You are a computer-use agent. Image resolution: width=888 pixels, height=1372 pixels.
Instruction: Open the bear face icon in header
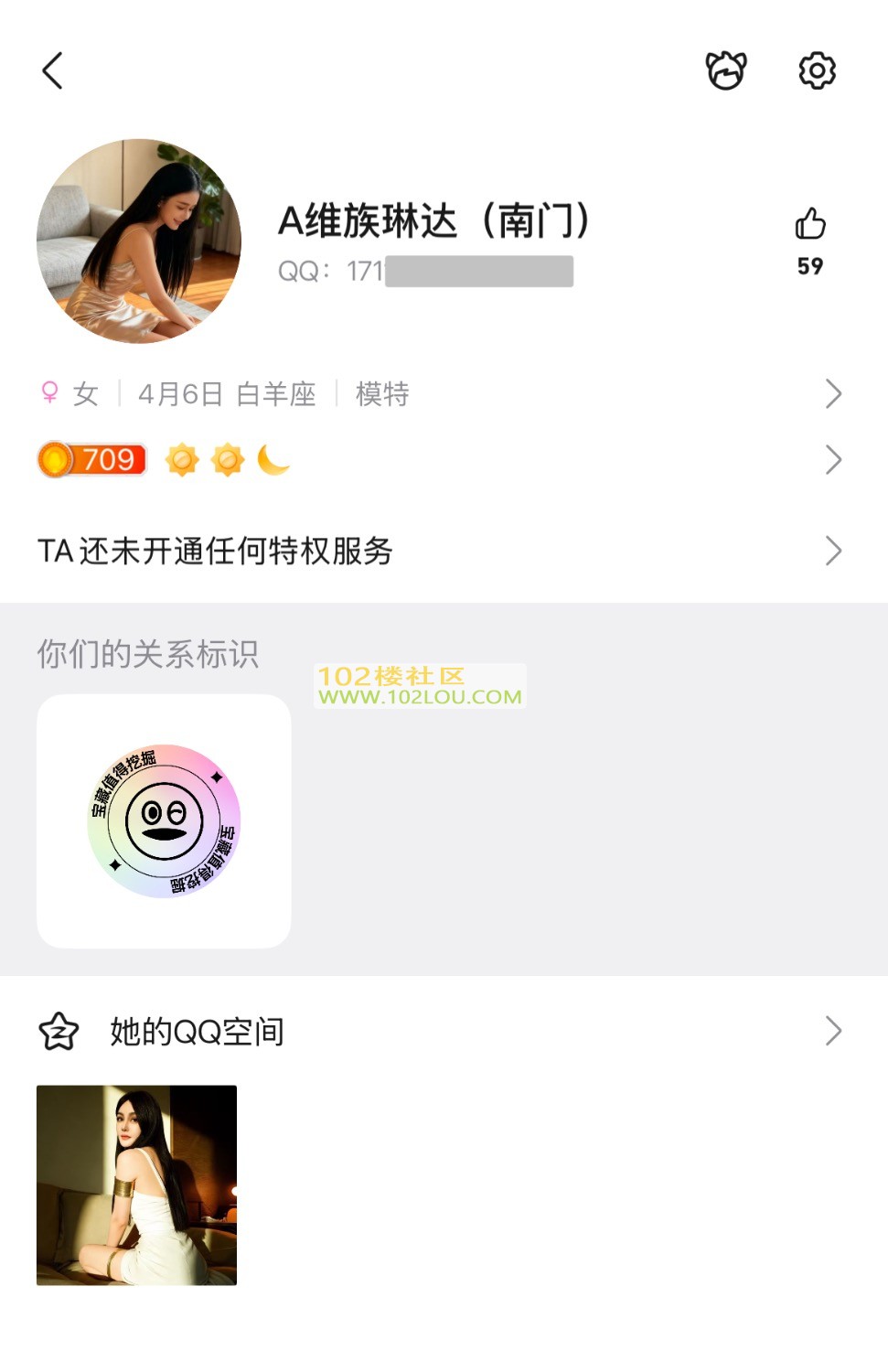(x=726, y=70)
